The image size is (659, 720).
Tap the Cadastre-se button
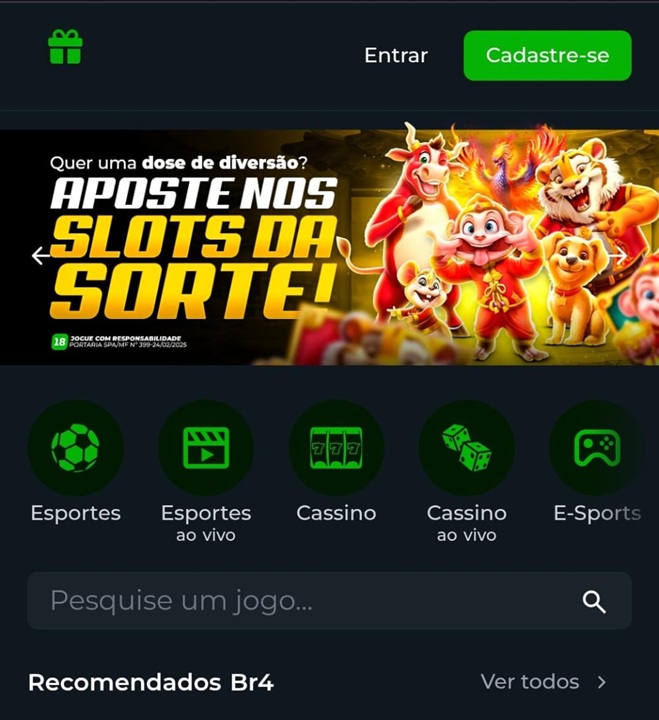click(547, 56)
